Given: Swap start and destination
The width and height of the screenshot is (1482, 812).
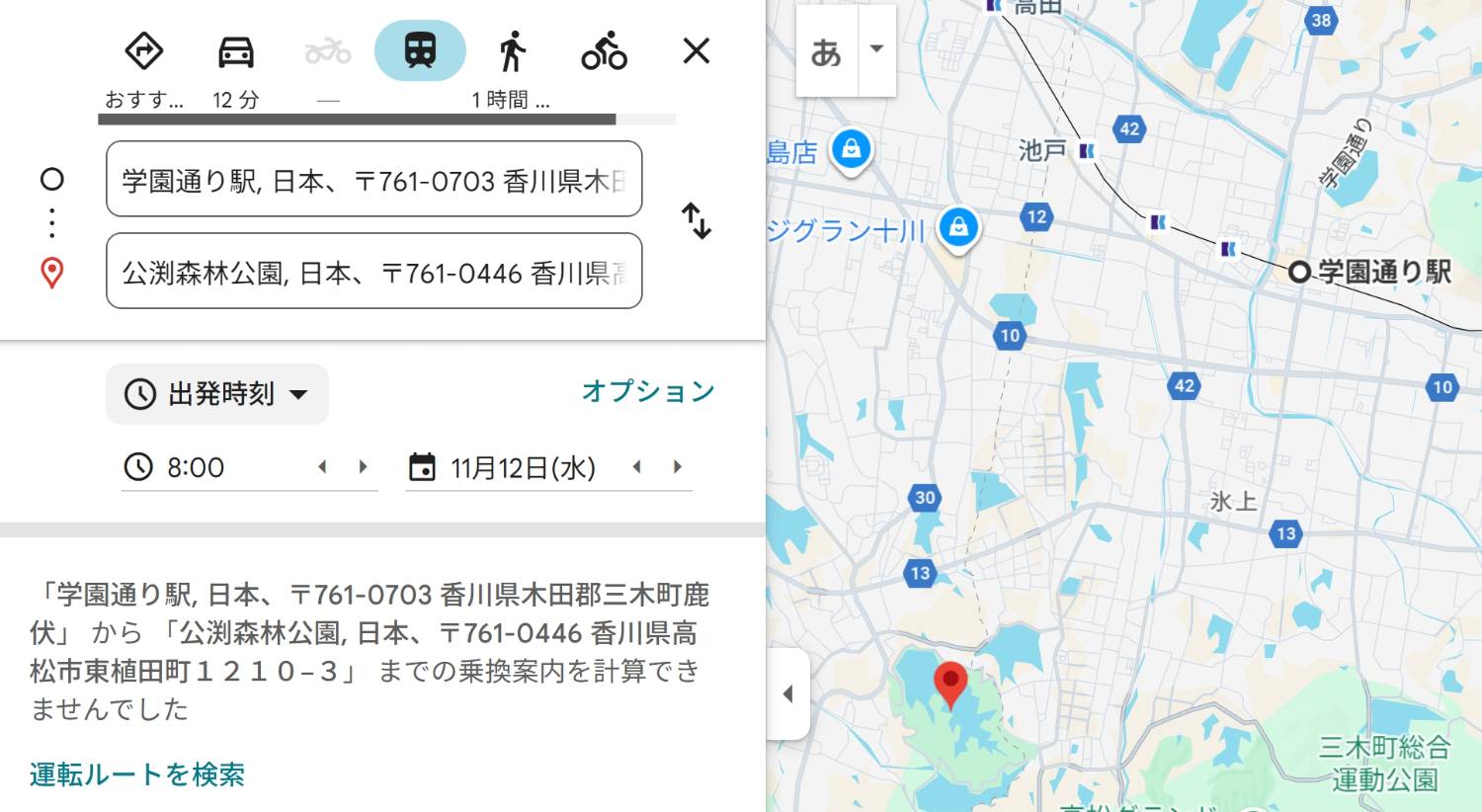Looking at the screenshot, I should pos(697,221).
